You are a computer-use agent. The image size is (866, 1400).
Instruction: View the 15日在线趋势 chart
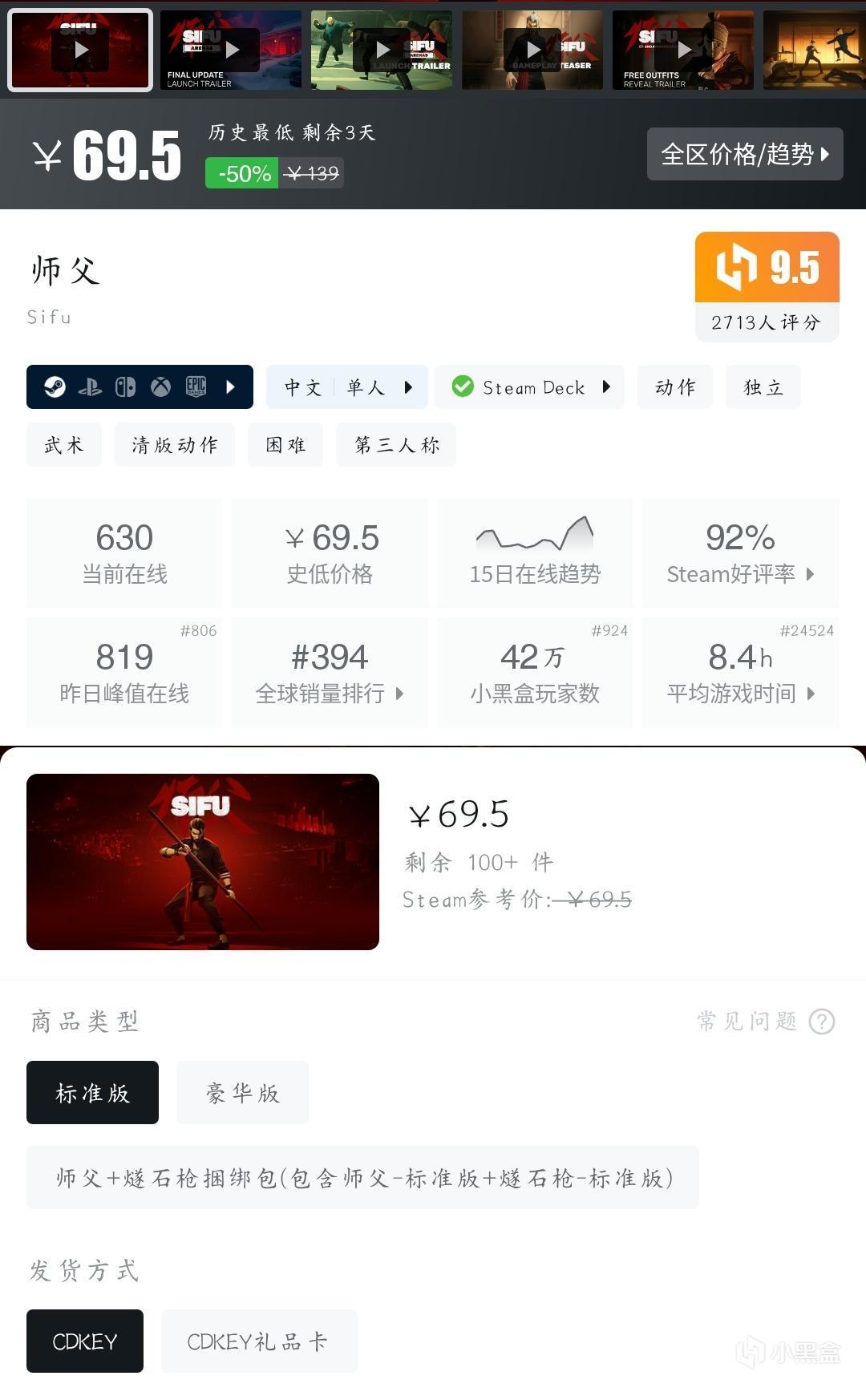click(535, 552)
